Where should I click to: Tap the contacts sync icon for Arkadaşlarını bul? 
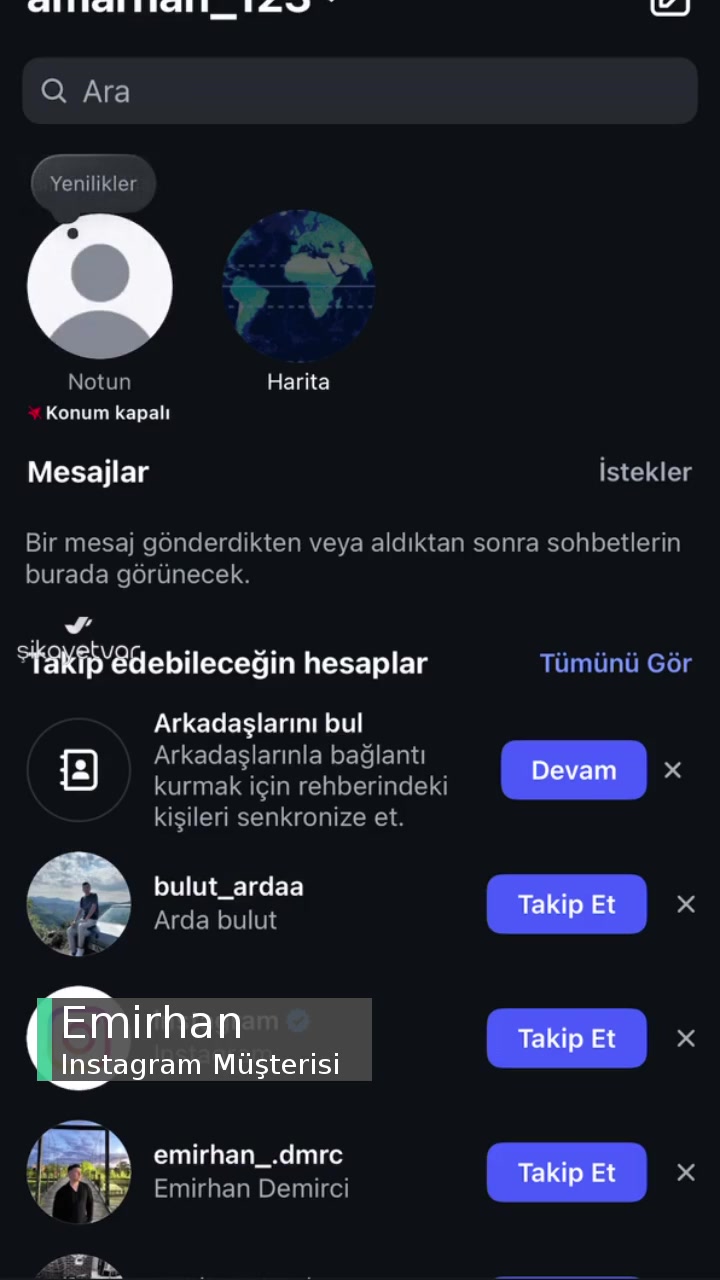tap(79, 770)
